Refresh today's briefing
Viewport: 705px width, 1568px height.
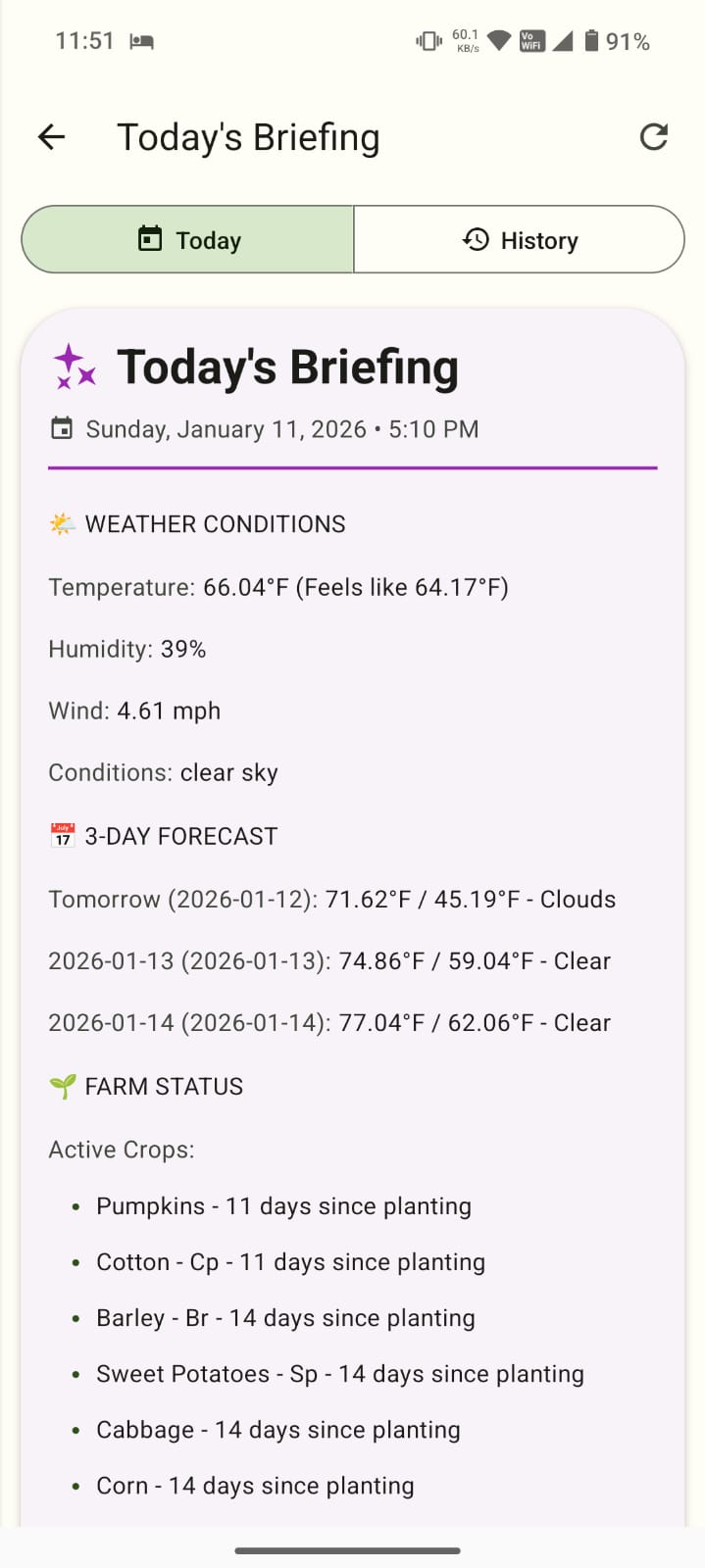[653, 137]
